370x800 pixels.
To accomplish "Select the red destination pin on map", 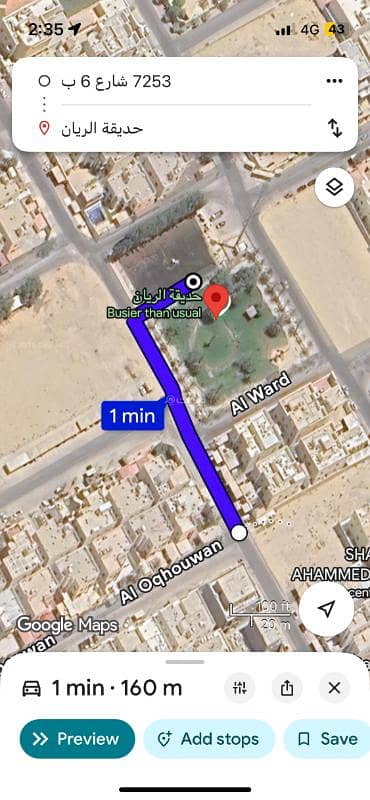I will click(x=217, y=302).
